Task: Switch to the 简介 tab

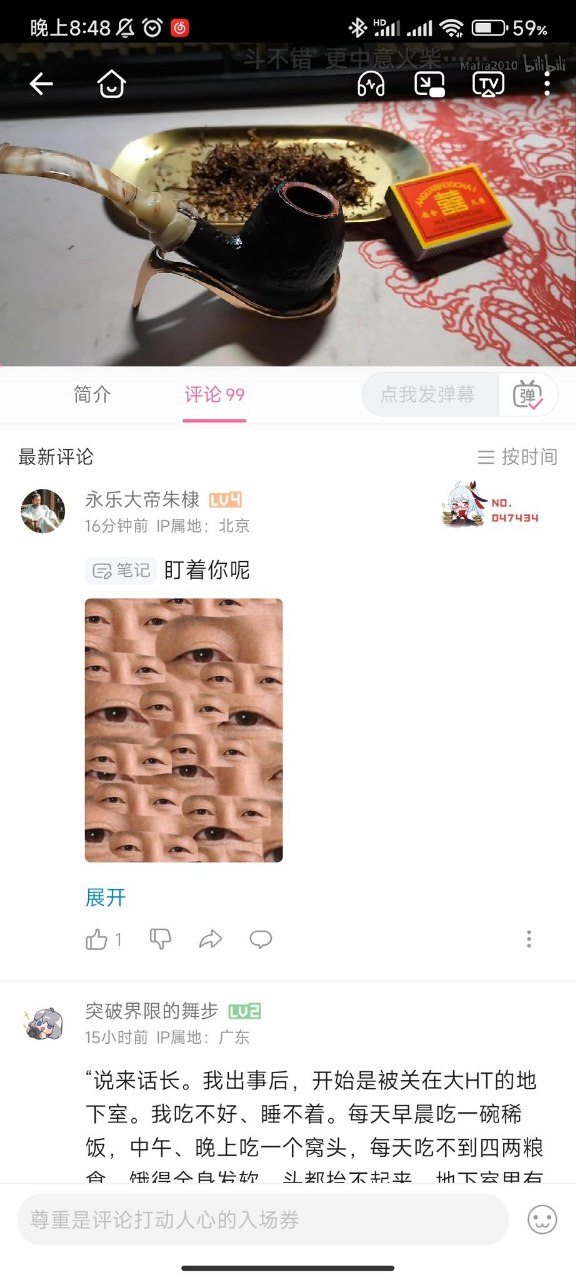Action: point(92,394)
